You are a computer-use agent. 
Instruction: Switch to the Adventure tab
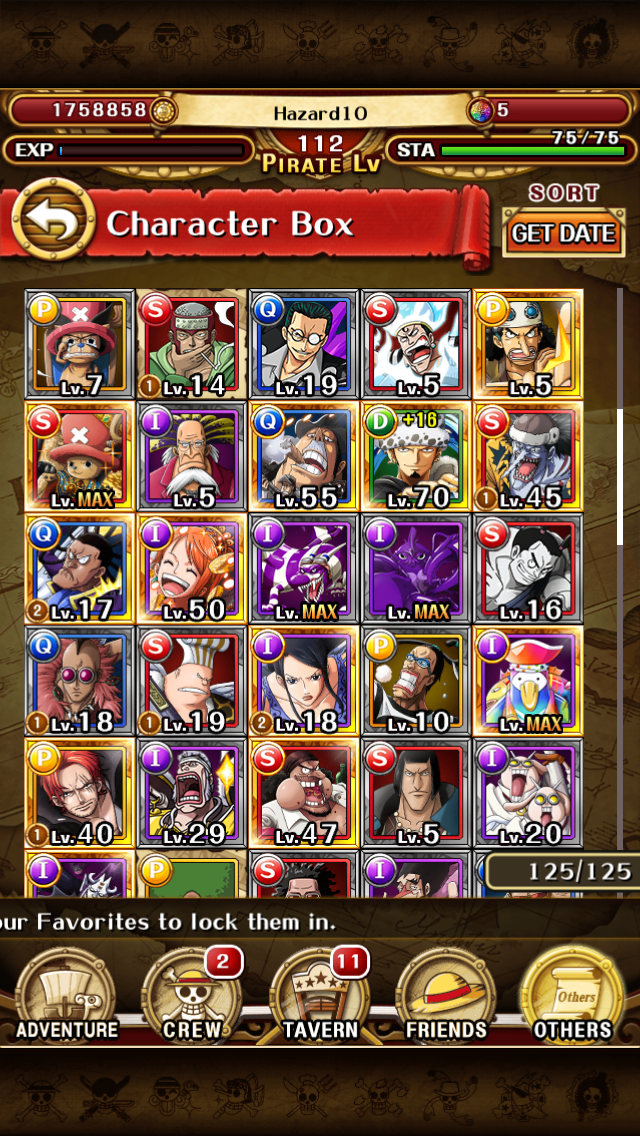[x=67, y=996]
